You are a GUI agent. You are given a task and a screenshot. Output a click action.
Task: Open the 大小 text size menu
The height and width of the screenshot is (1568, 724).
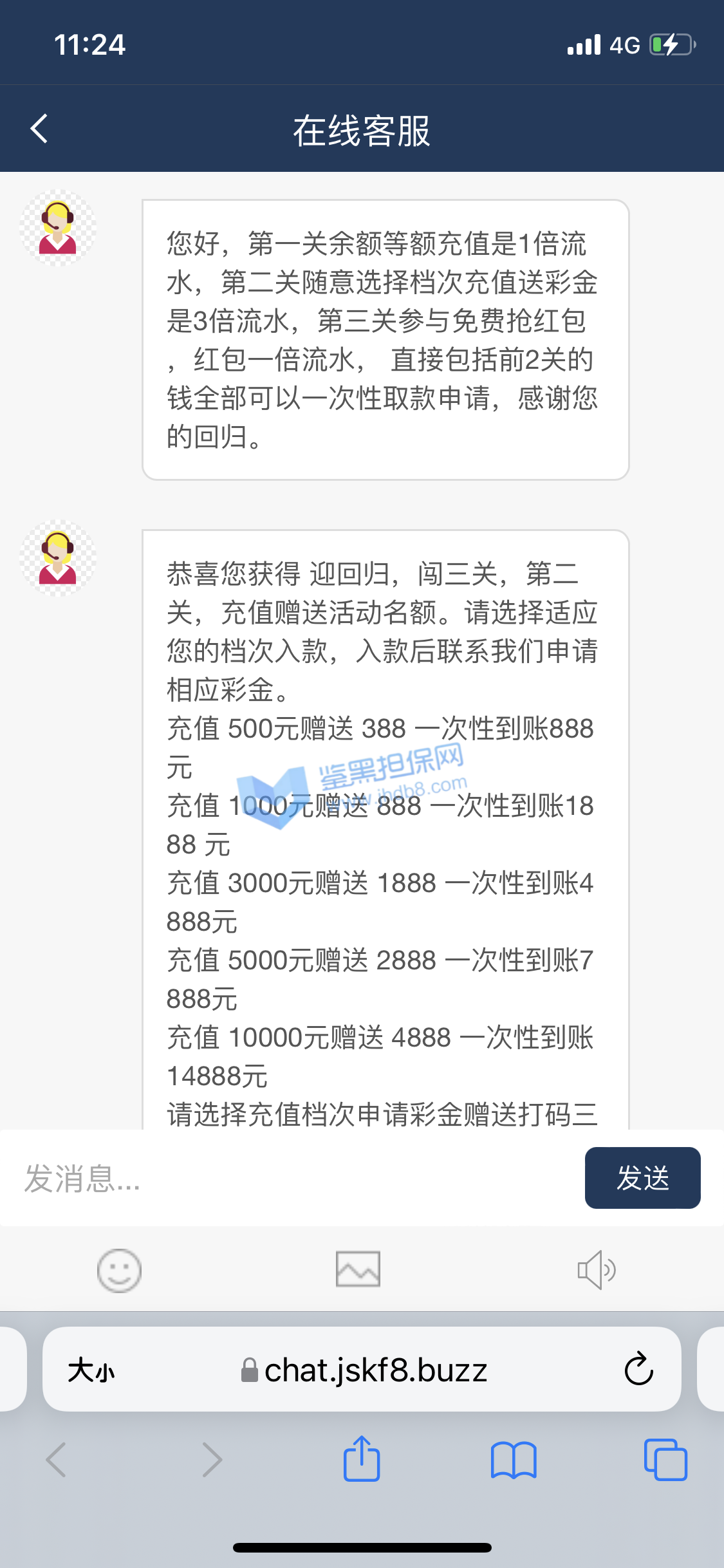(91, 1370)
